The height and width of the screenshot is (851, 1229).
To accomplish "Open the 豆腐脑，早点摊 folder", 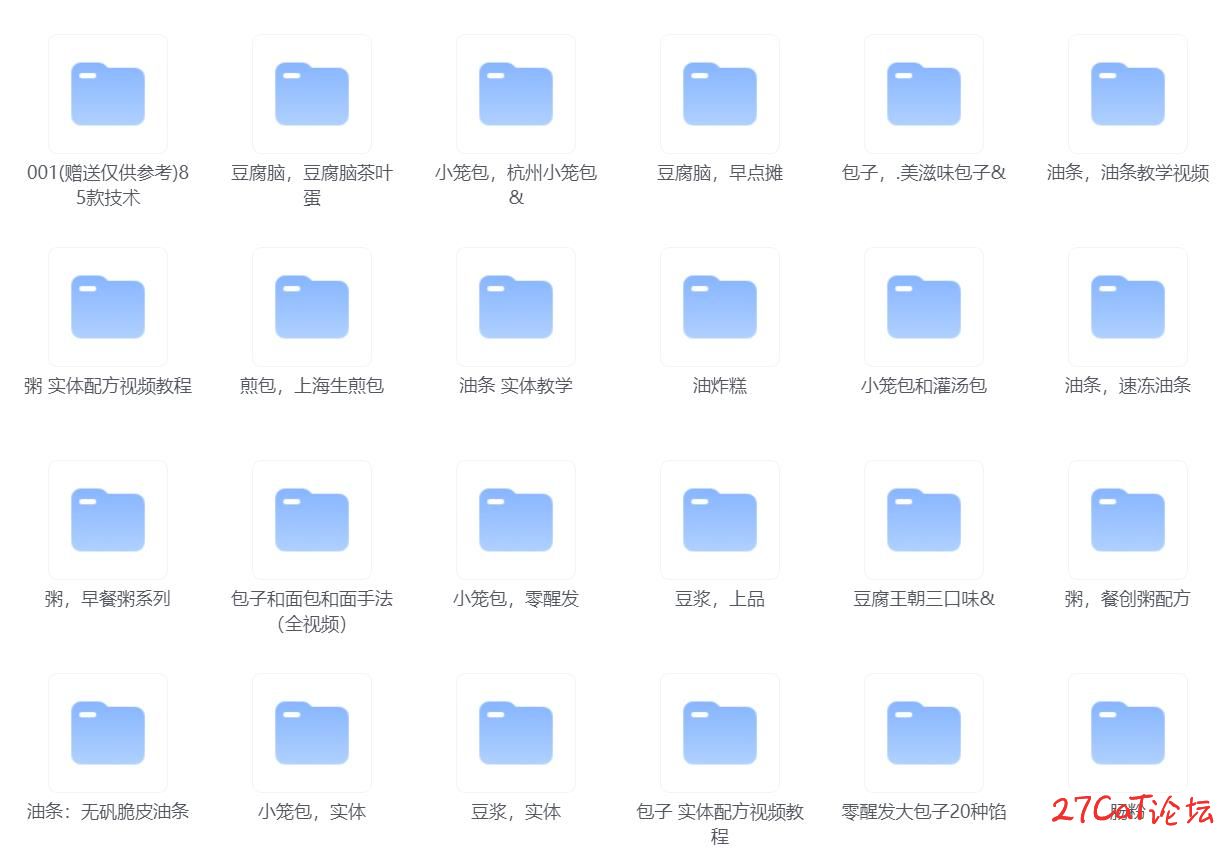I will click(x=720, y=94).
